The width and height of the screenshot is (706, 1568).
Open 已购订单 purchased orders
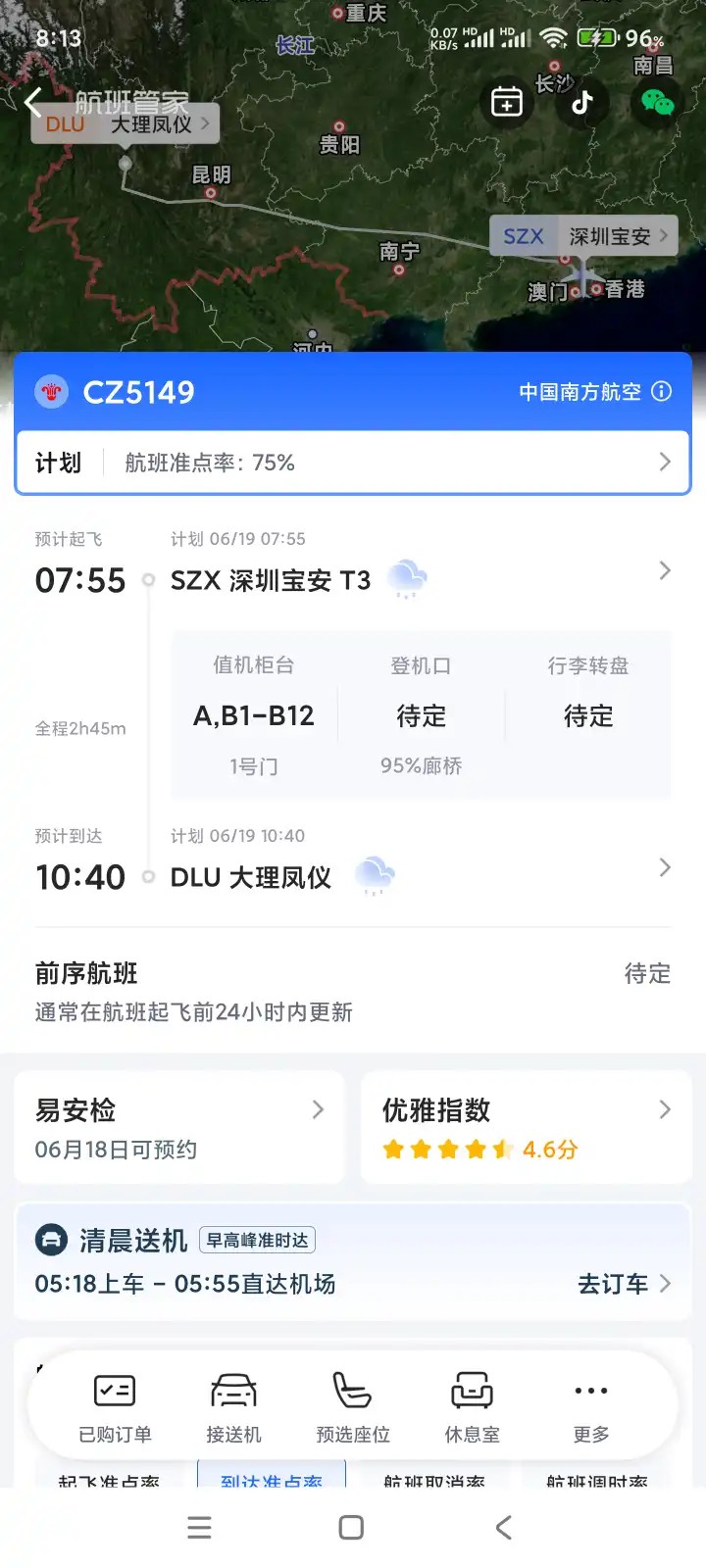115,1407
